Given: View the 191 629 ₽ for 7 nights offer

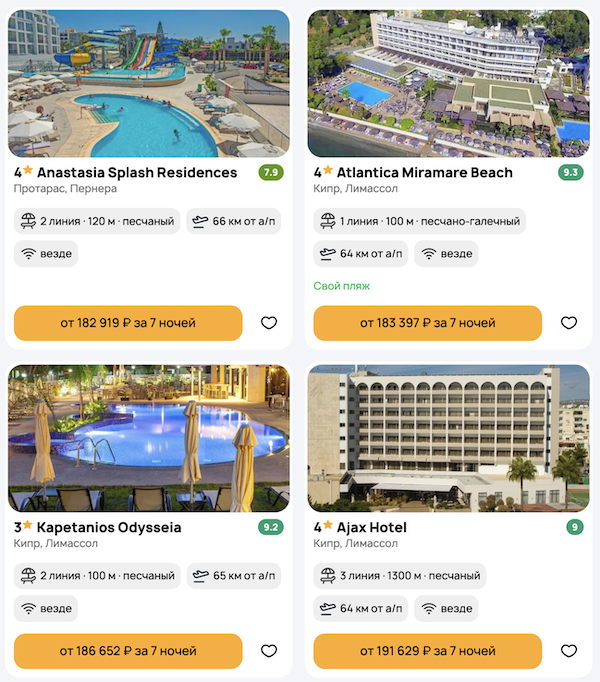Looking at the screenshot, I should 427,651.
